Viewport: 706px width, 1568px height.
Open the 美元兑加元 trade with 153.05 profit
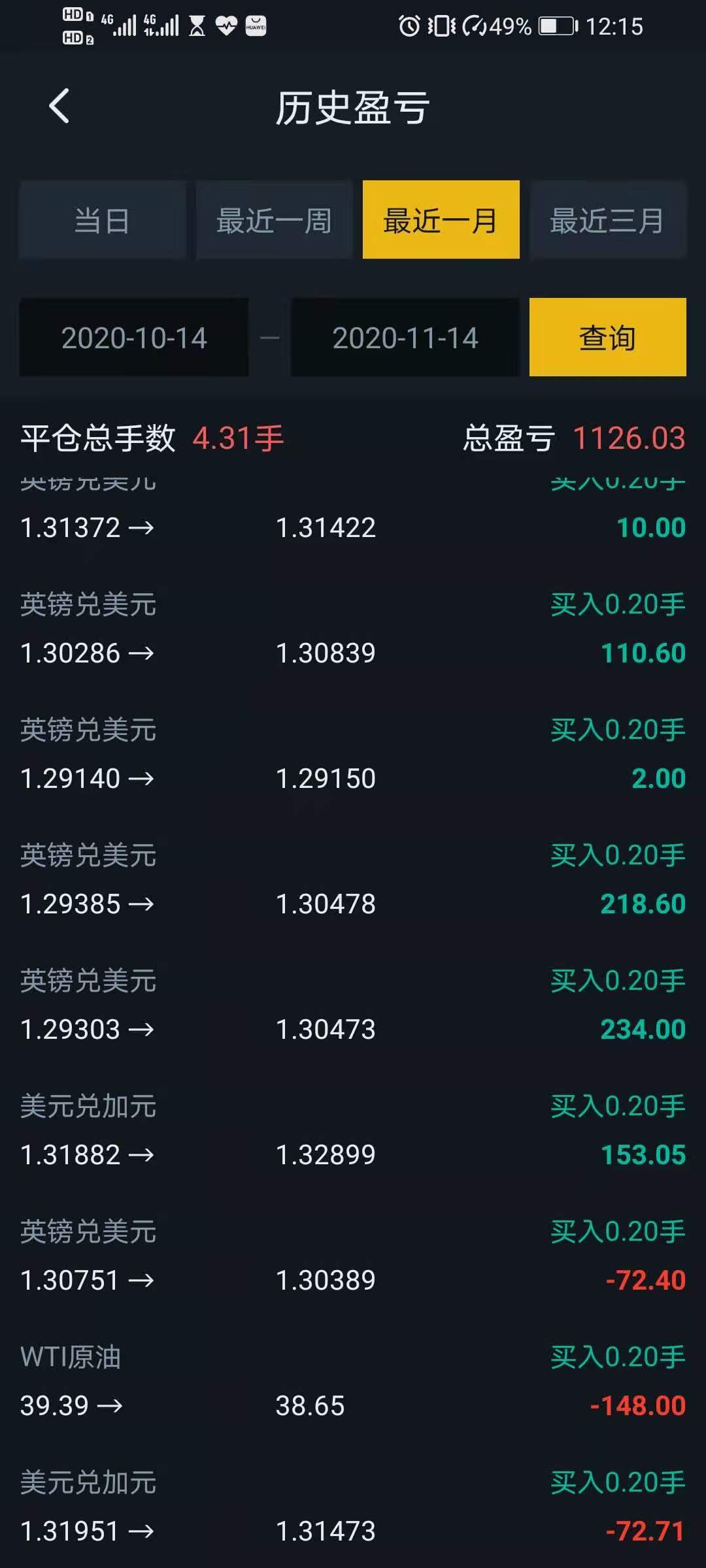[x=353, y=1130]
